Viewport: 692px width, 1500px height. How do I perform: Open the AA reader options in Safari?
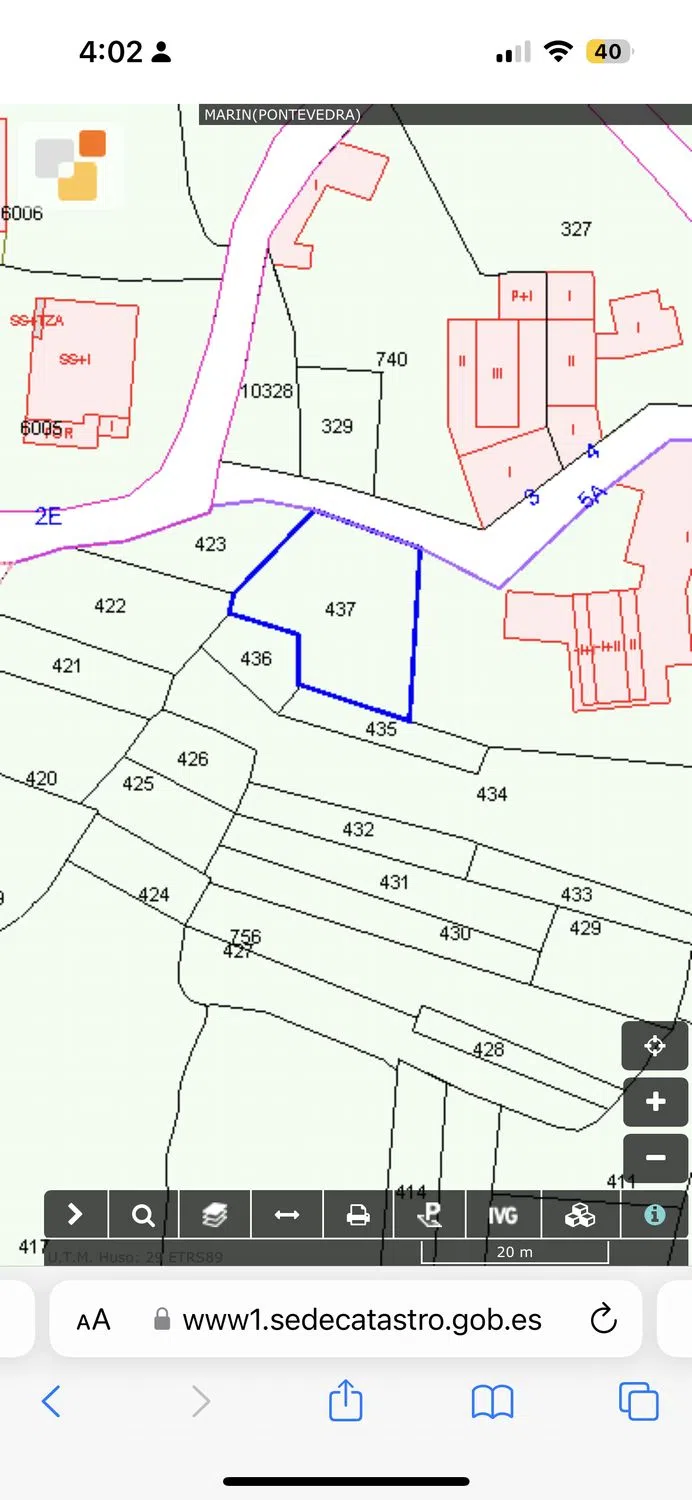[93, 1320]
